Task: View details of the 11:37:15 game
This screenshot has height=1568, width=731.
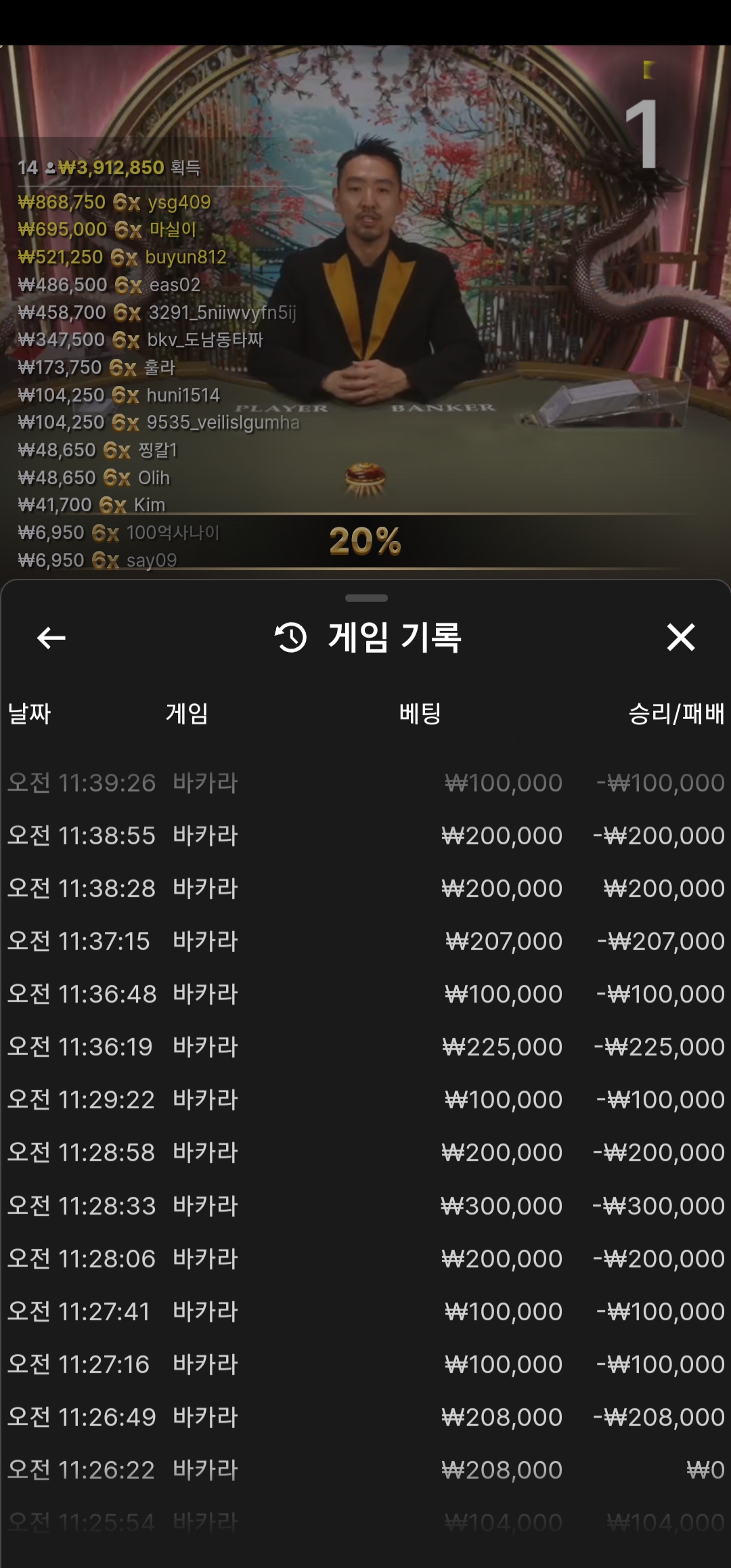Action: click(x=365, y=941)
